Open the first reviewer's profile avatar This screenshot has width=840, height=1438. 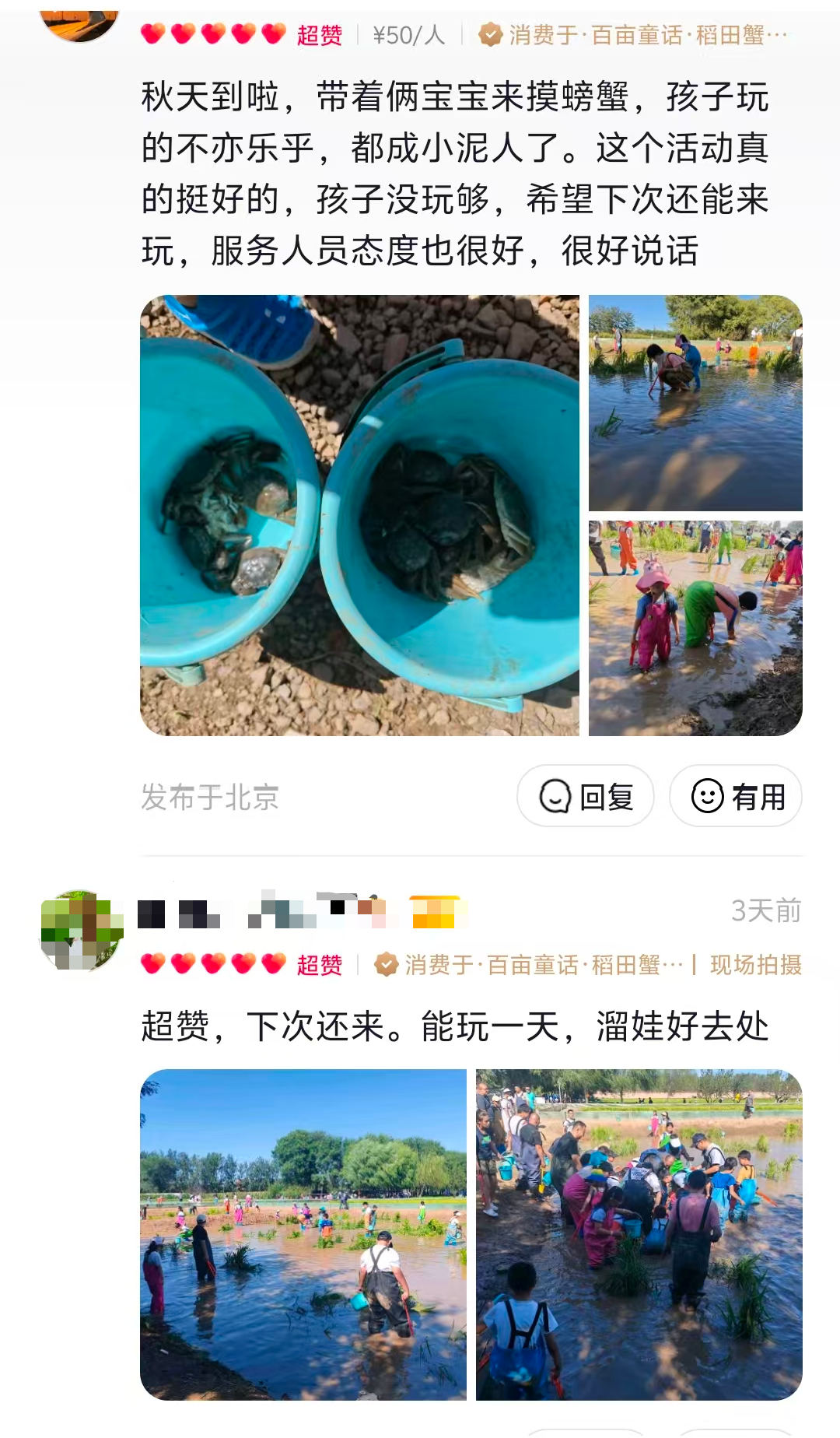click(79, 23)
